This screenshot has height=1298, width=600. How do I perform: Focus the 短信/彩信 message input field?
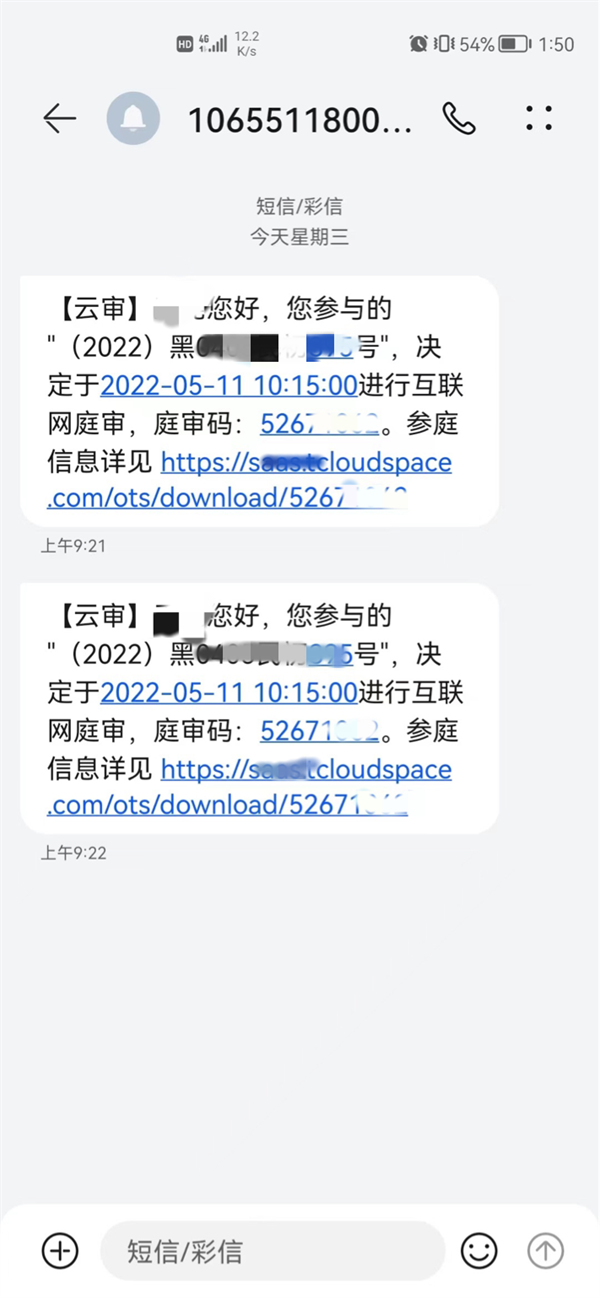272,1250
